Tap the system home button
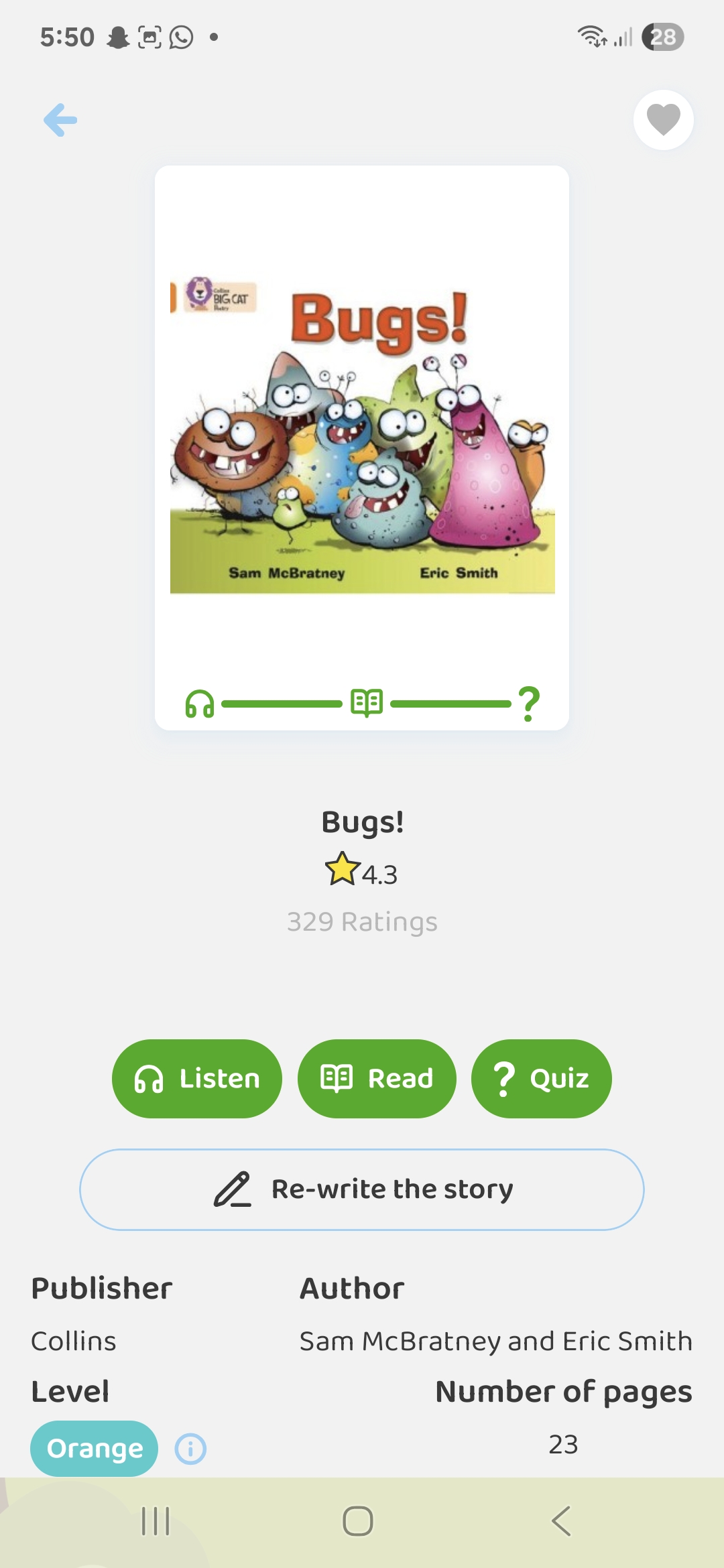724x1568 pixels. point(358,1520)
